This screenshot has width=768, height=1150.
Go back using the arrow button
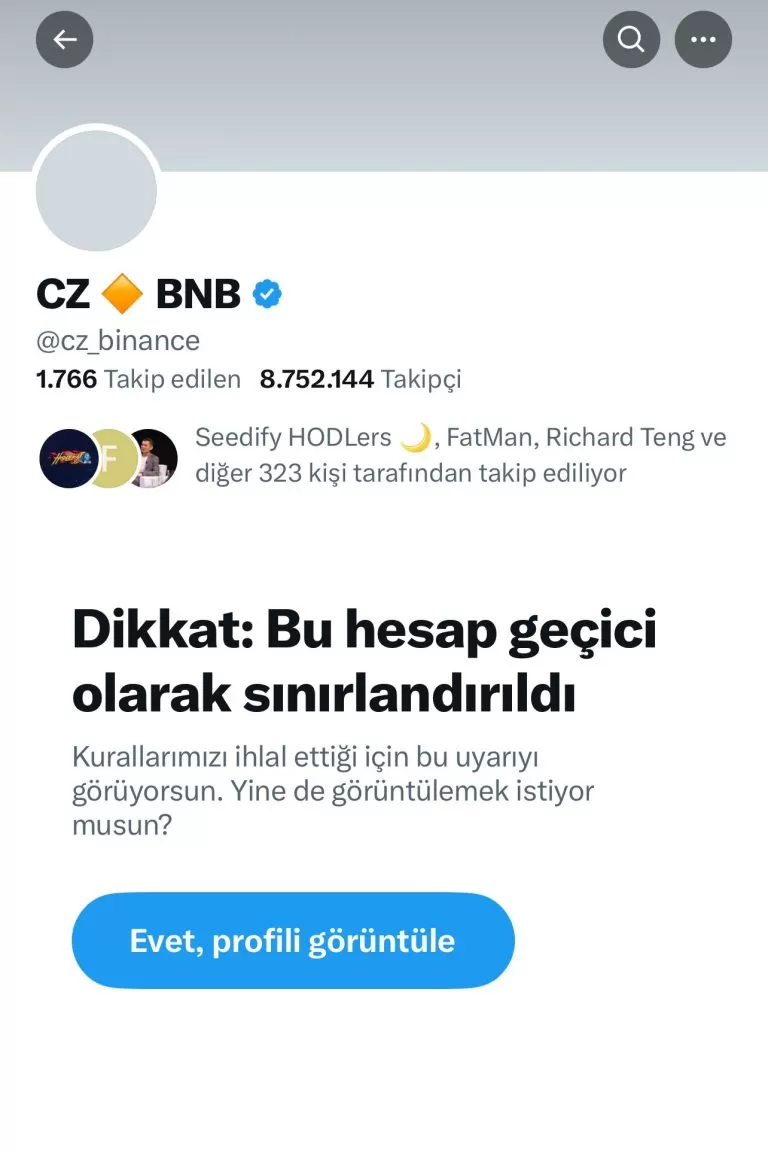point(65,40)
